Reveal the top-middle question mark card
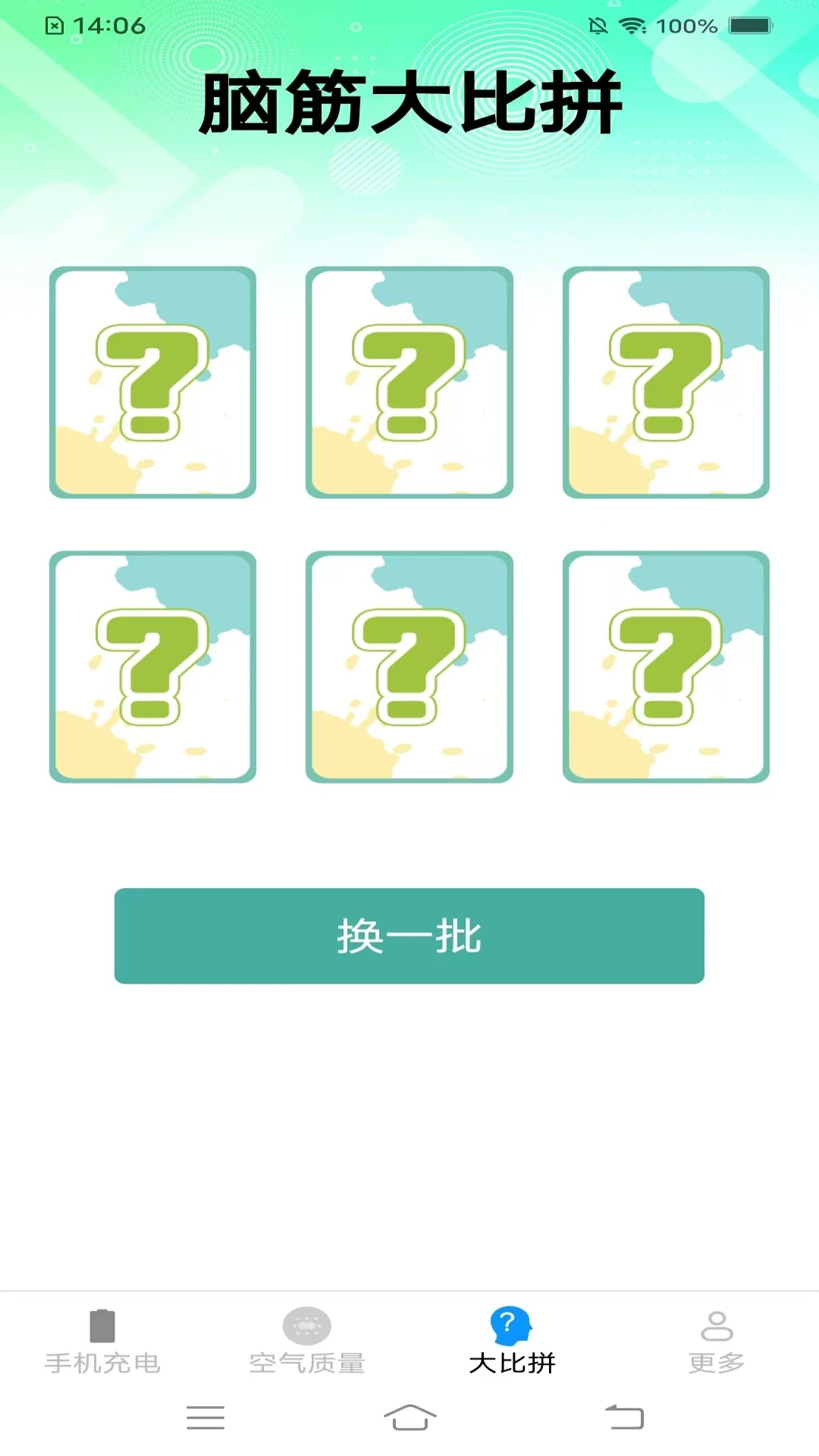 pos(408,381)
